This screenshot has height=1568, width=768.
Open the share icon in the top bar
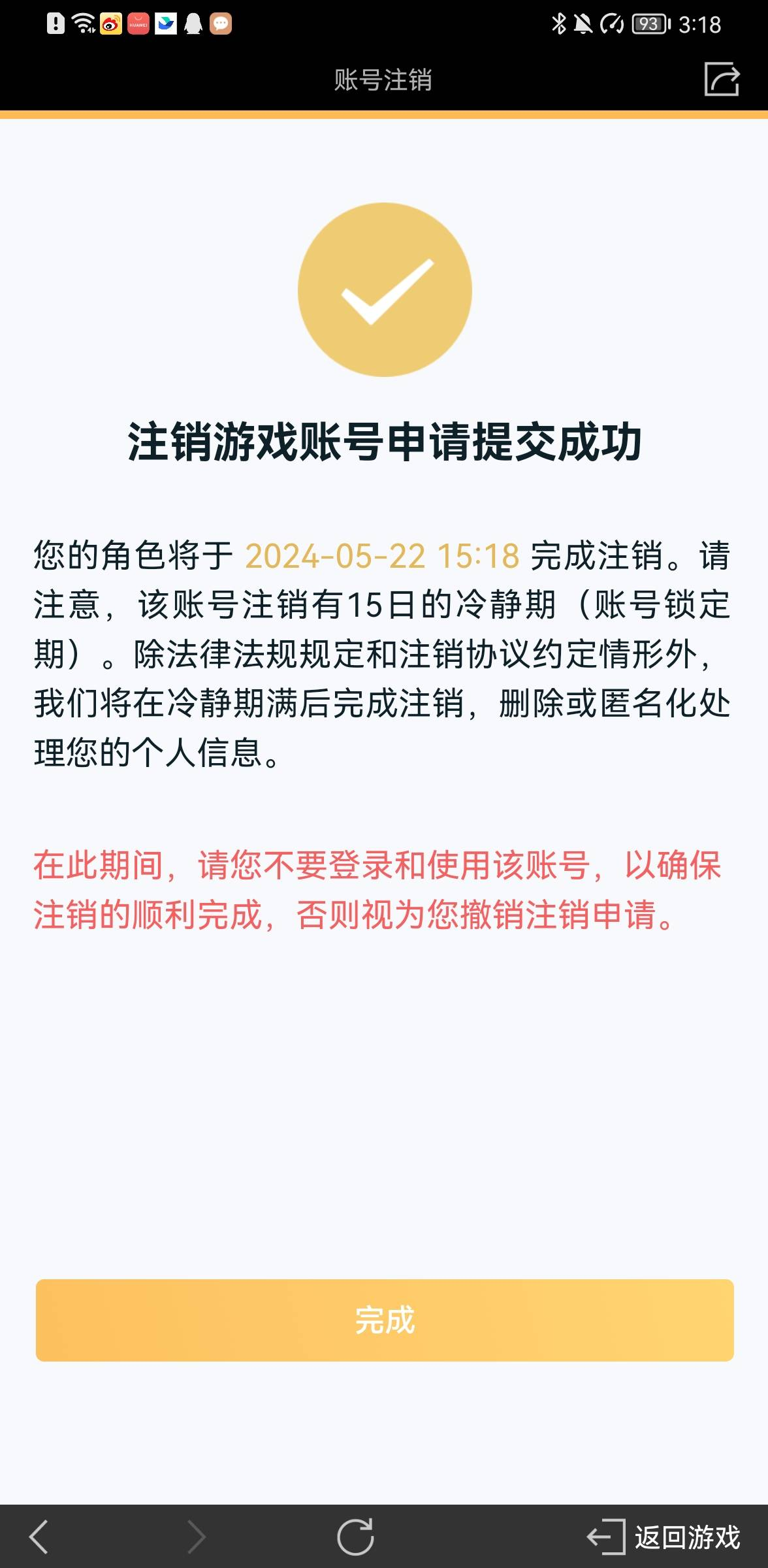coord(721,79)
